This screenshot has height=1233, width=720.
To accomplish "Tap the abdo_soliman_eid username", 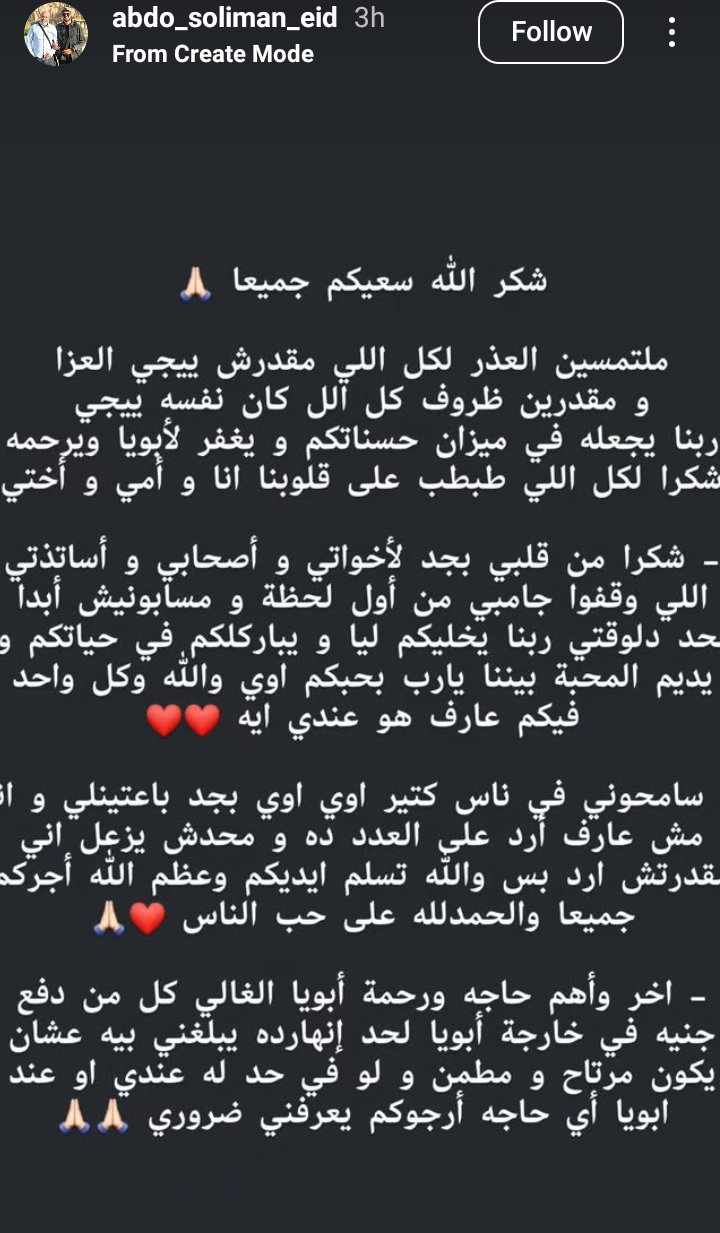I will [224, 18].
